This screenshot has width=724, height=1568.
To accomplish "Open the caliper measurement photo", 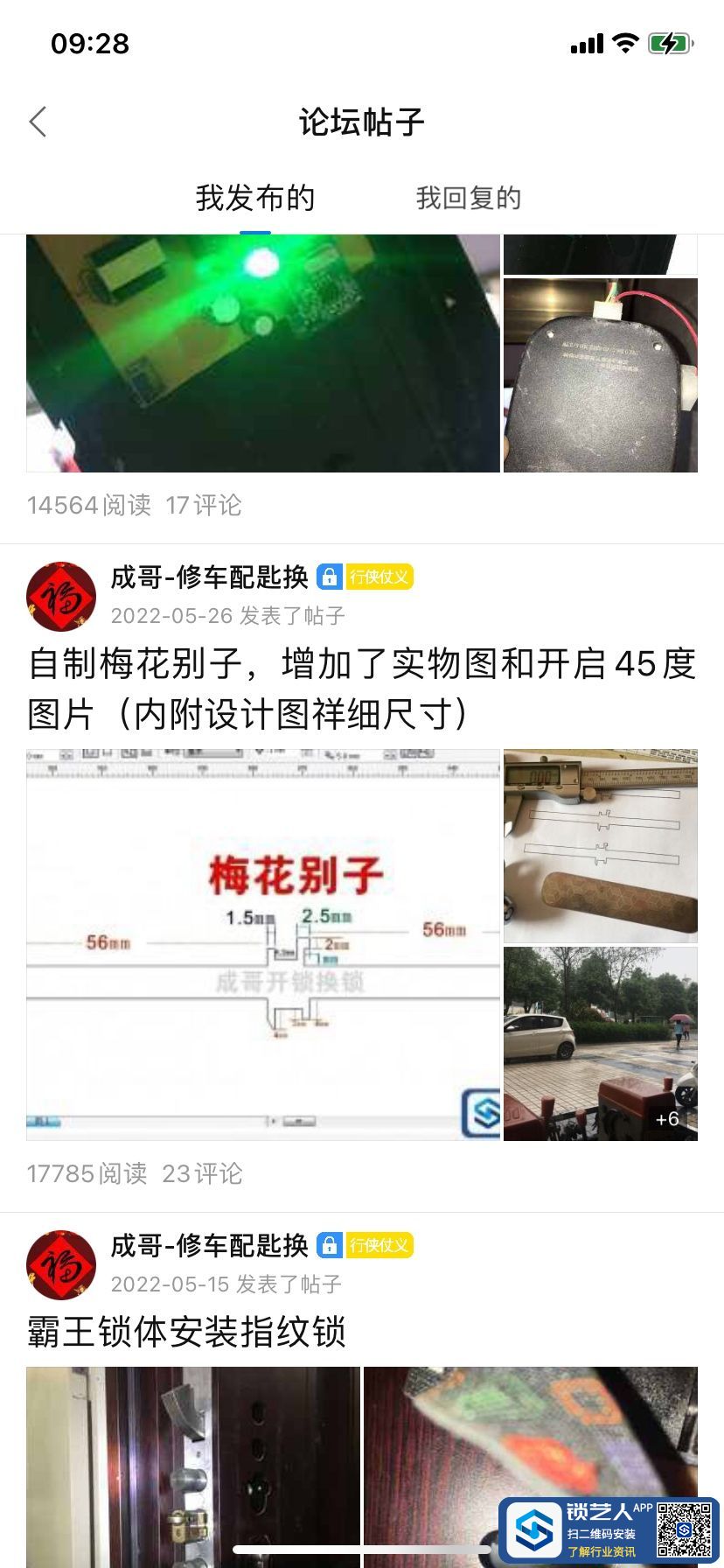I will (600, 845).
